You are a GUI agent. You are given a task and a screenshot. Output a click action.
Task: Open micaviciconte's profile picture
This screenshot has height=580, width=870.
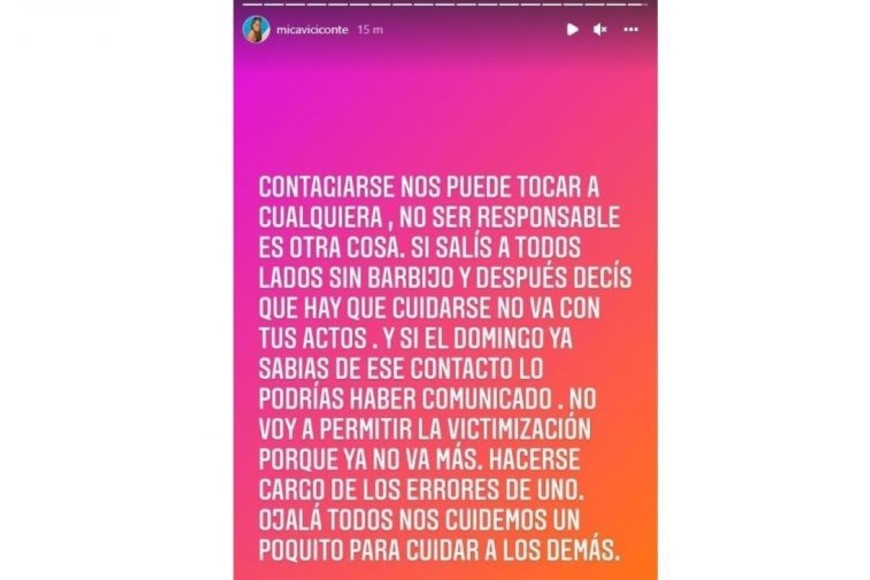tap(255, 29)
